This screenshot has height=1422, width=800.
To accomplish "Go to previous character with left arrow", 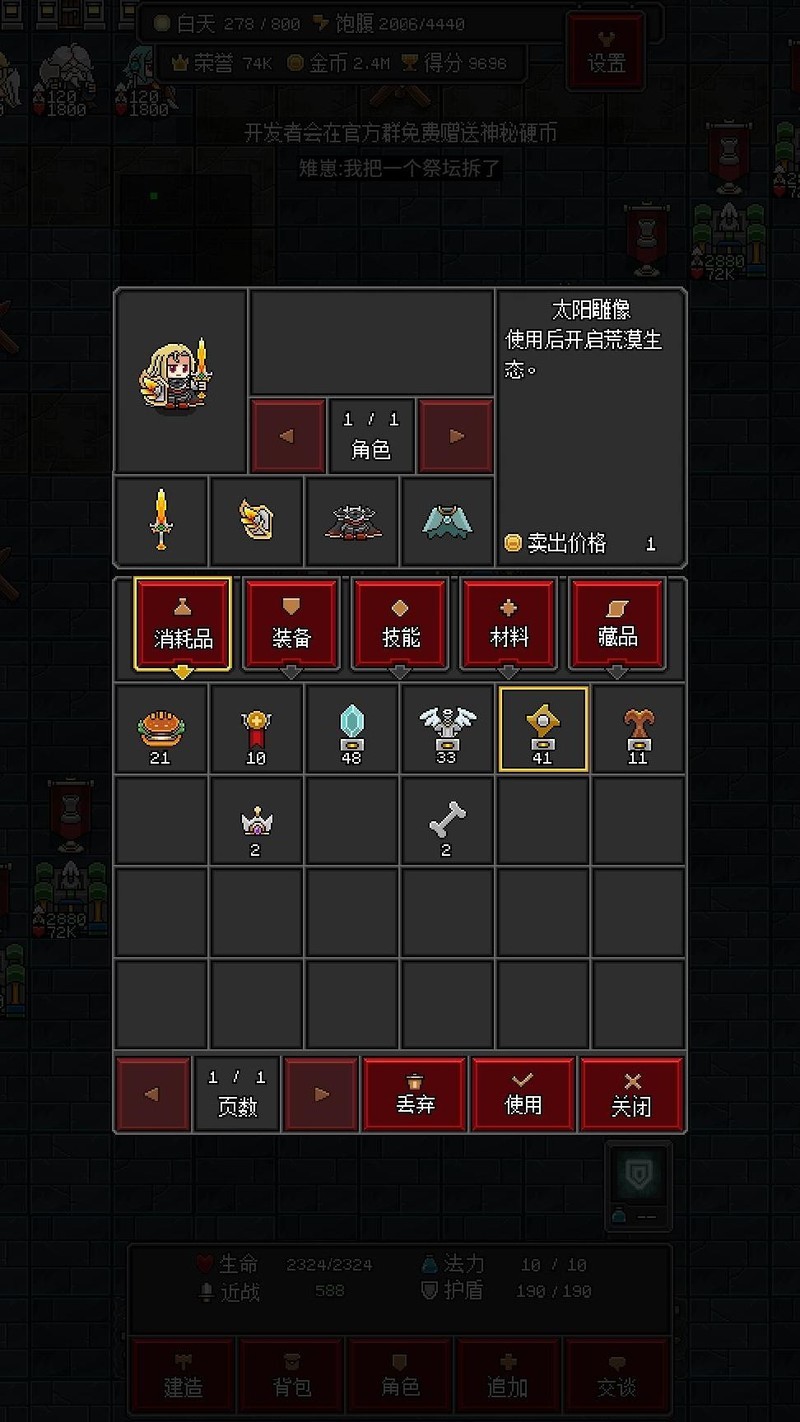I will tap(287, 436).
